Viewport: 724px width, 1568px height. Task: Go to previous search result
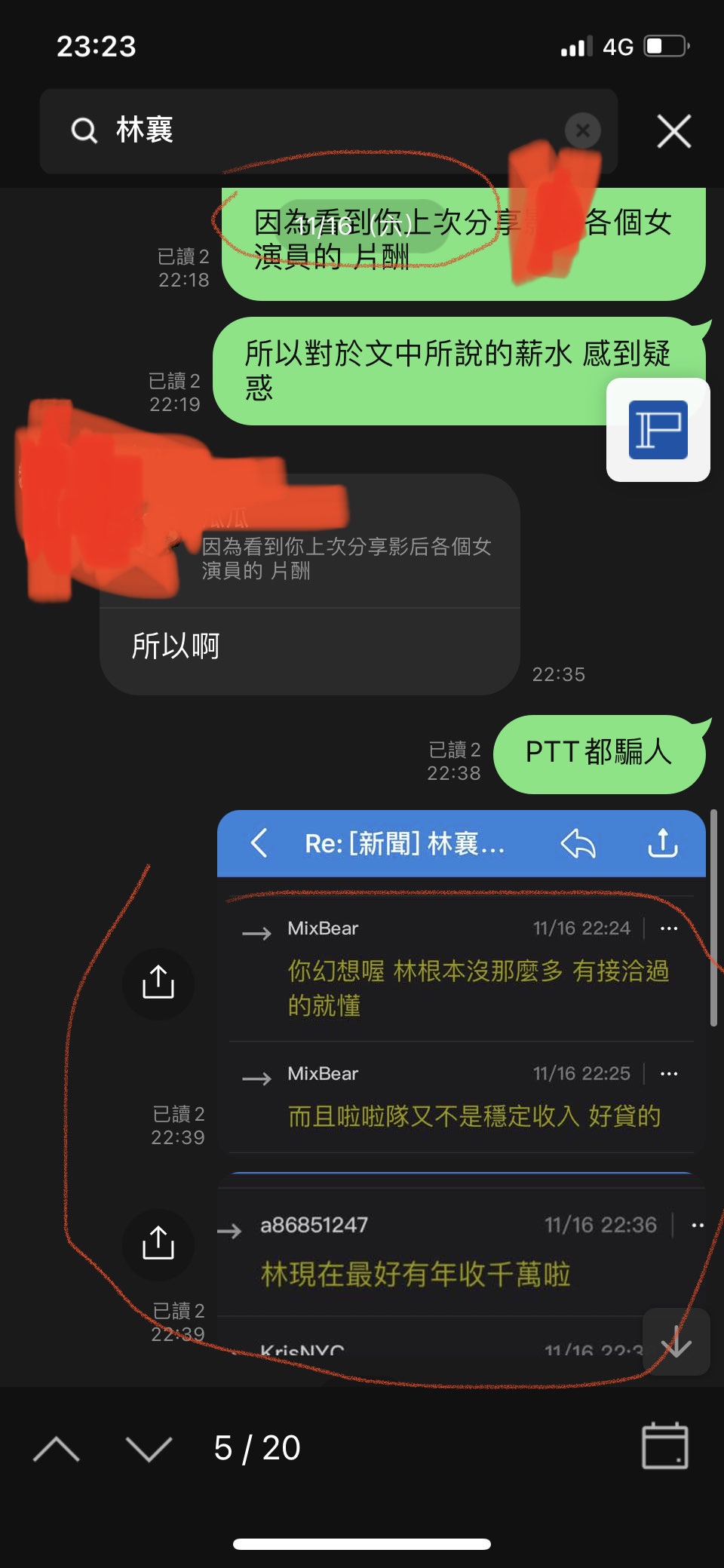(x=57, y=1448)
